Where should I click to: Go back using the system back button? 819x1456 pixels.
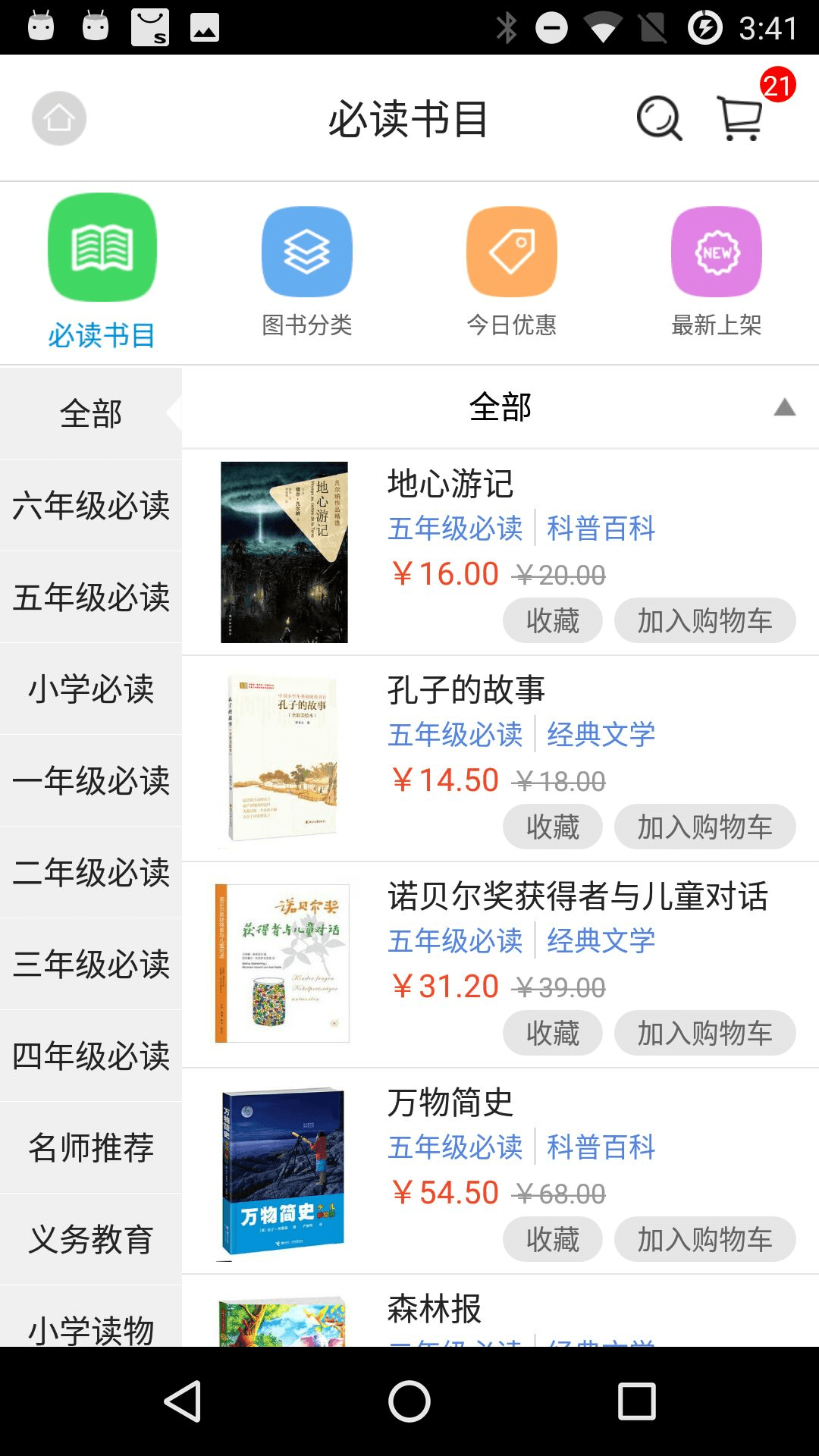coord(183,1401)
